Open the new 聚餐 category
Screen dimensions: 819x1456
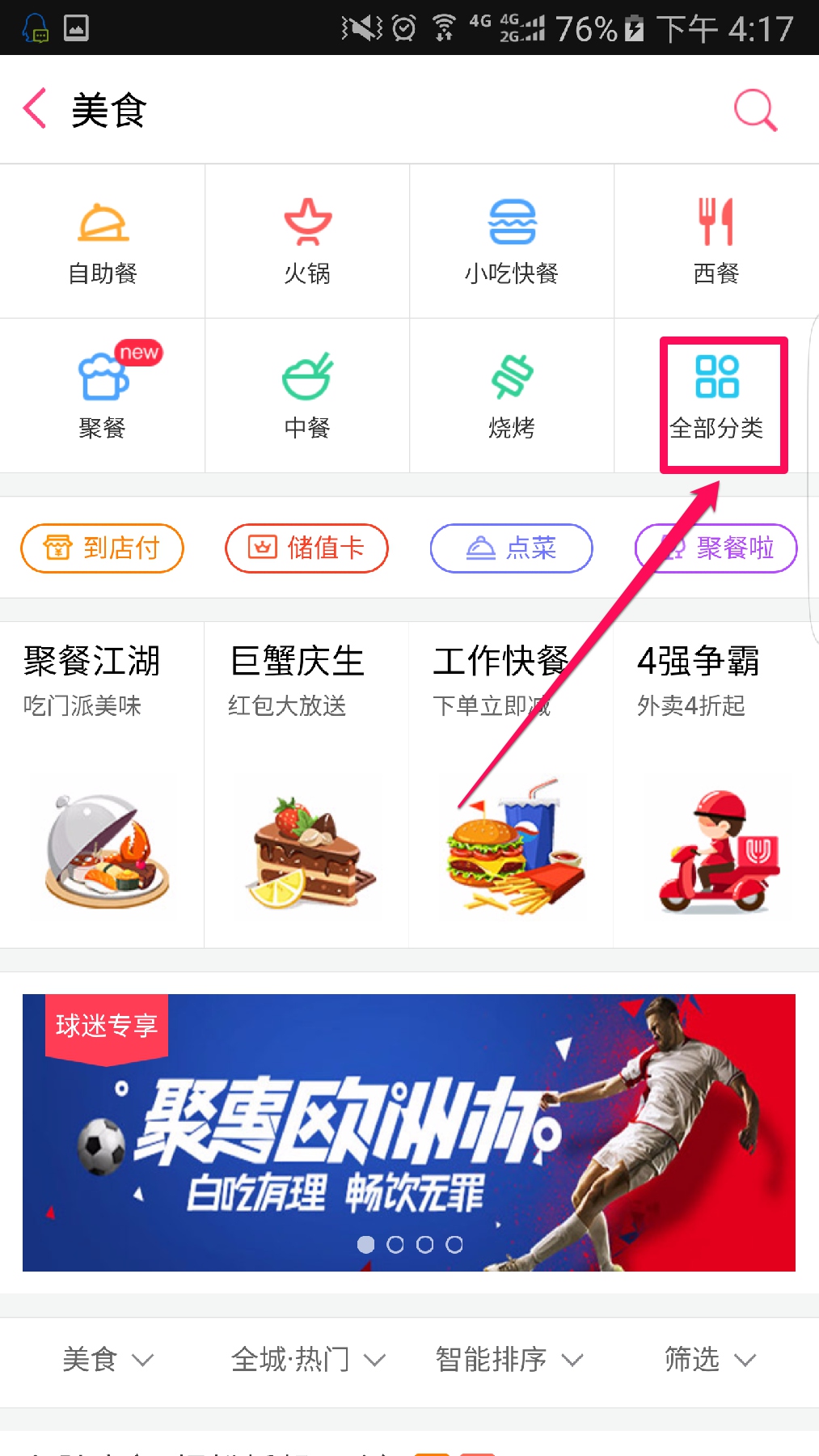coord(103,396)
